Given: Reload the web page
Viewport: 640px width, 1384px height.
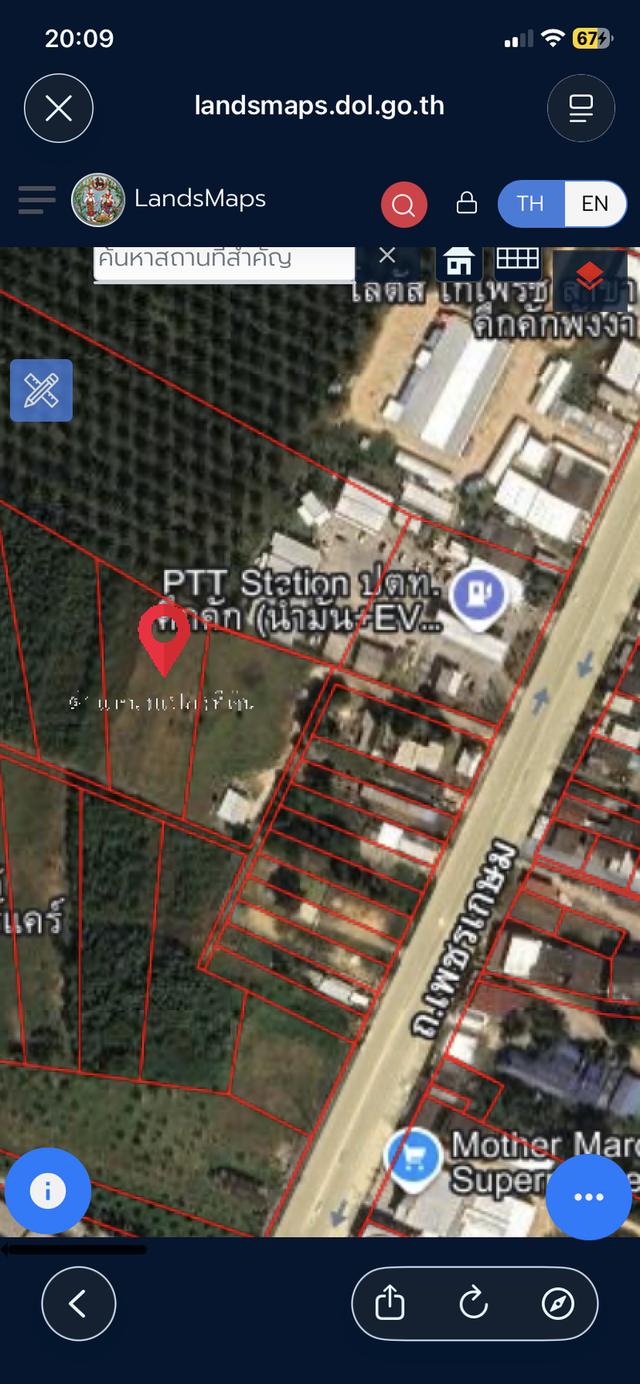Looking at the screenshot, I should coord(473,1303).
